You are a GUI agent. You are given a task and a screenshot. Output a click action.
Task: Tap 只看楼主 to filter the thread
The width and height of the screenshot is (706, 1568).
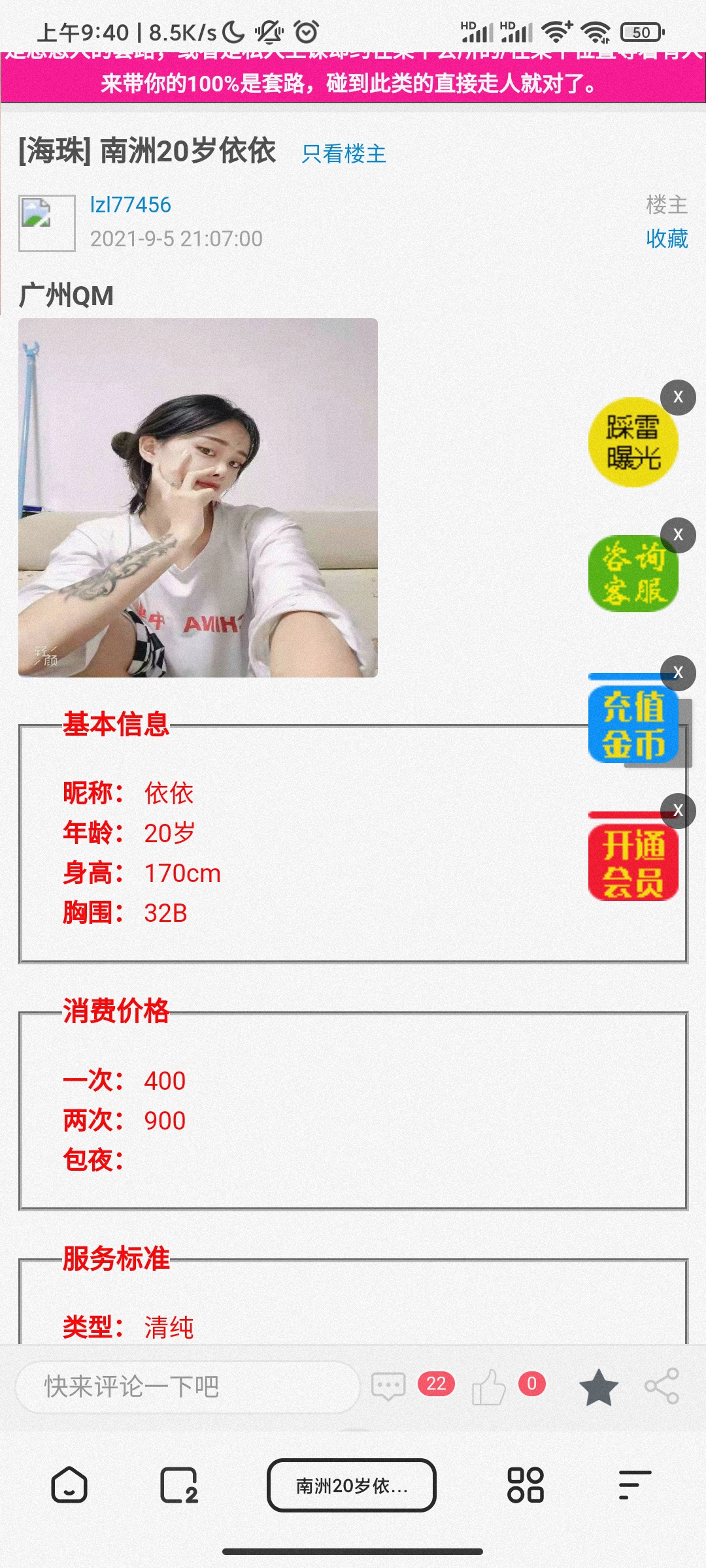pyautogui.click(x=344, y=154)
